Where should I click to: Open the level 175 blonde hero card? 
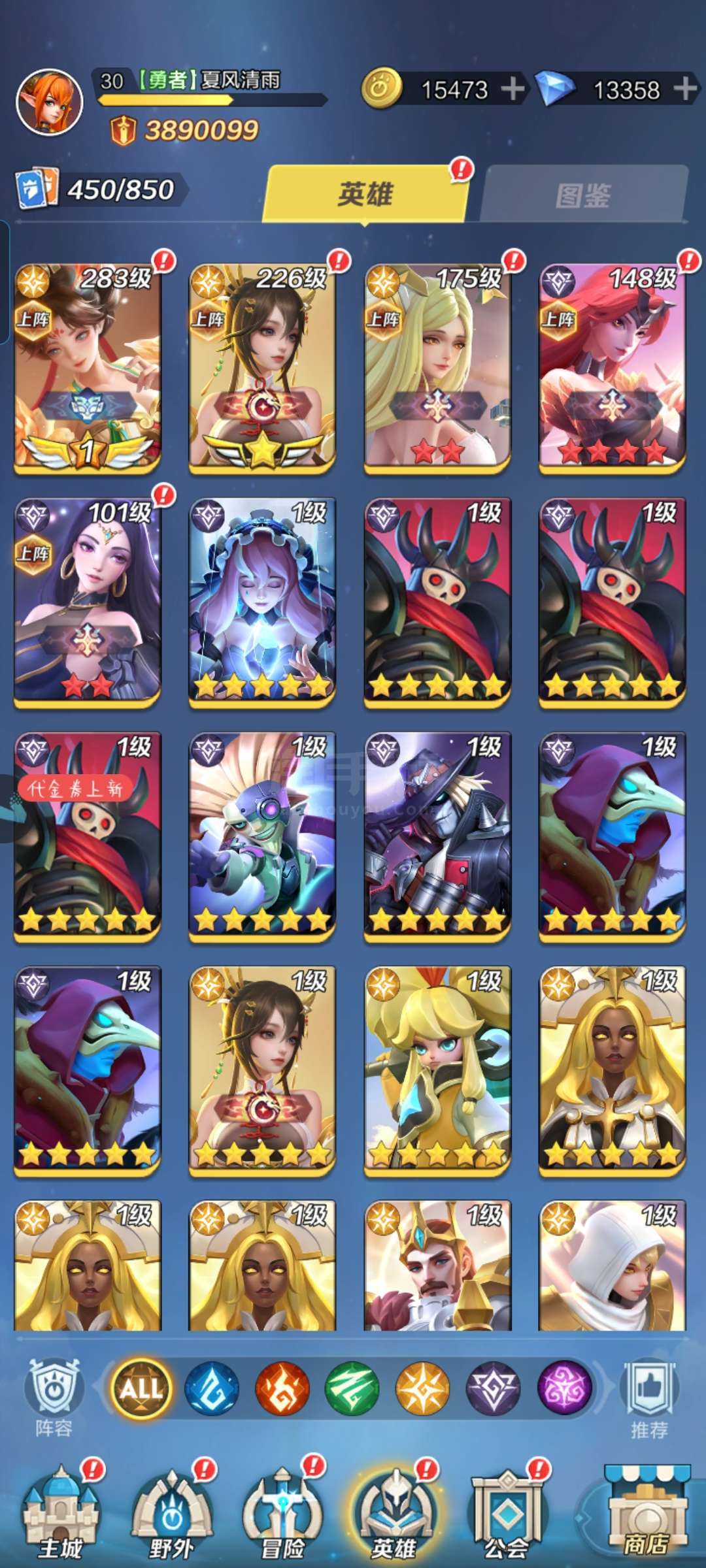pyautogui.click(x=437, y=367)
